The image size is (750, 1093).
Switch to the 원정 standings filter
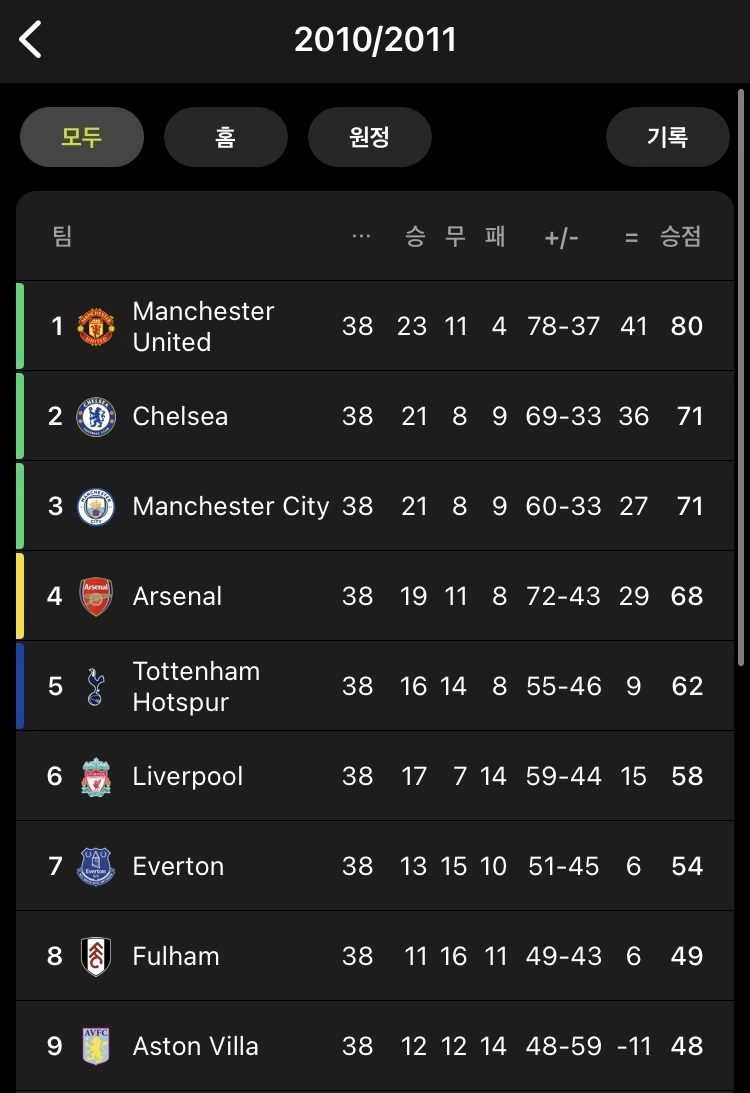pos(369,137)
